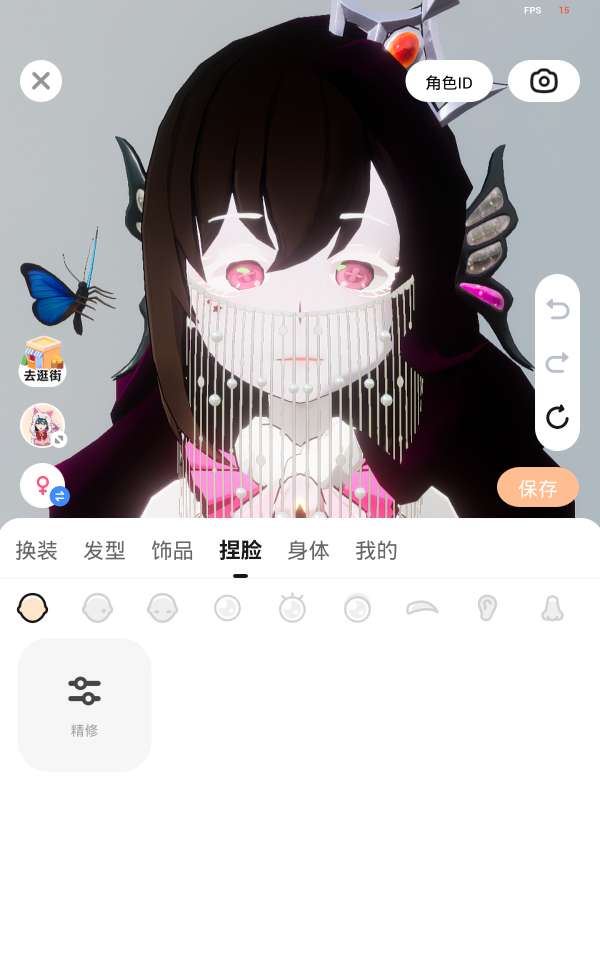Tap the camera icon to take photo
This screenshot has width=600, height=960.
pyautogui.click(x=544, y=81)
